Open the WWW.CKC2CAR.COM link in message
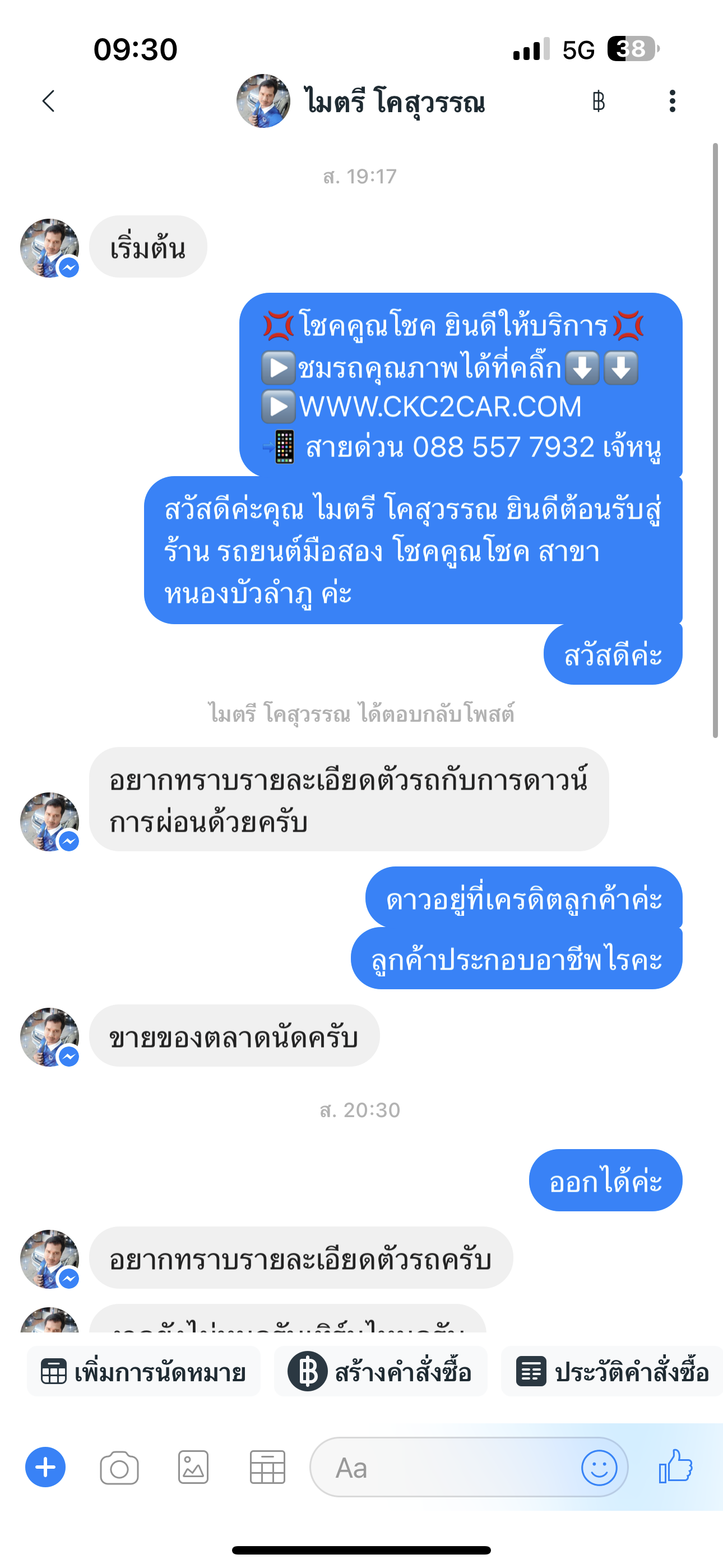723x1568 pixels. point(440,407)
